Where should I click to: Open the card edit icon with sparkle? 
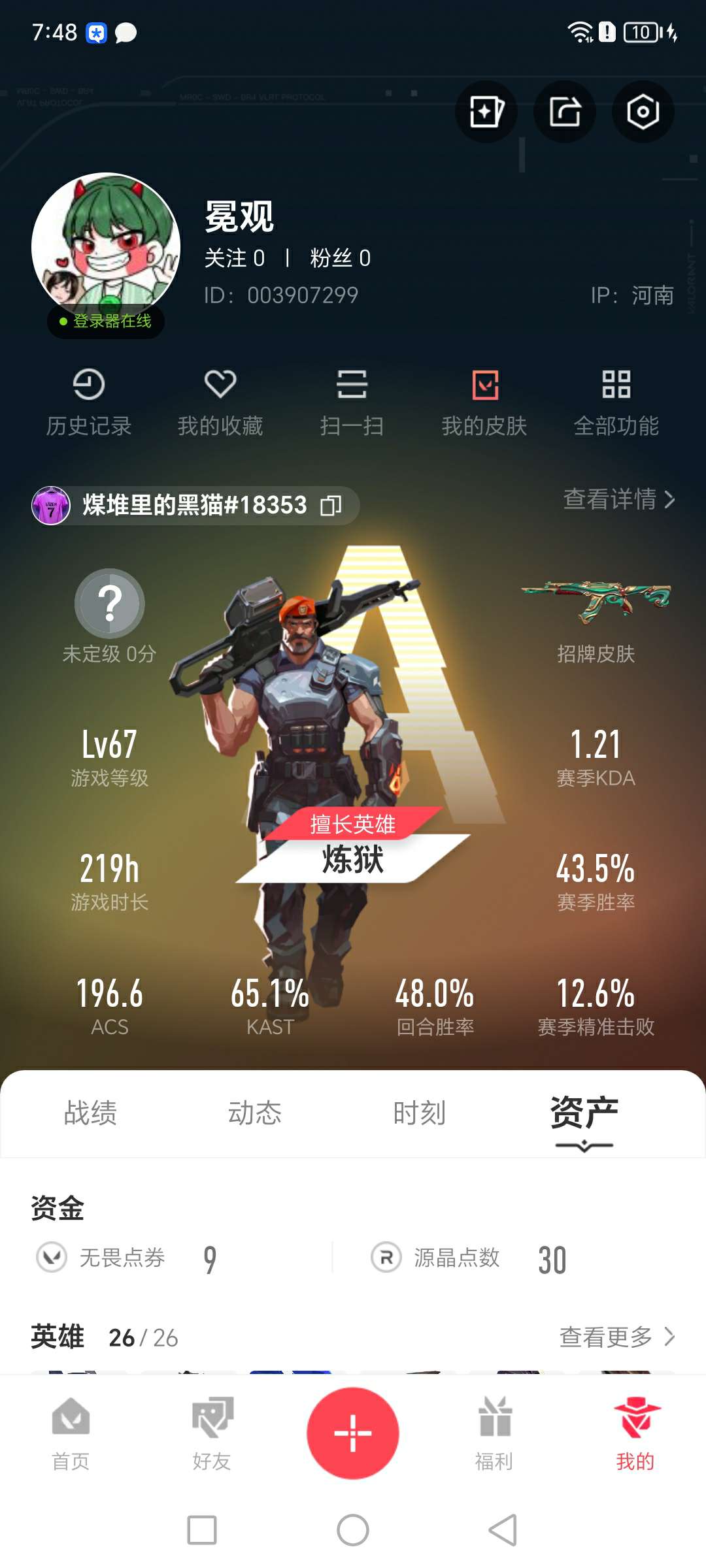486,112
